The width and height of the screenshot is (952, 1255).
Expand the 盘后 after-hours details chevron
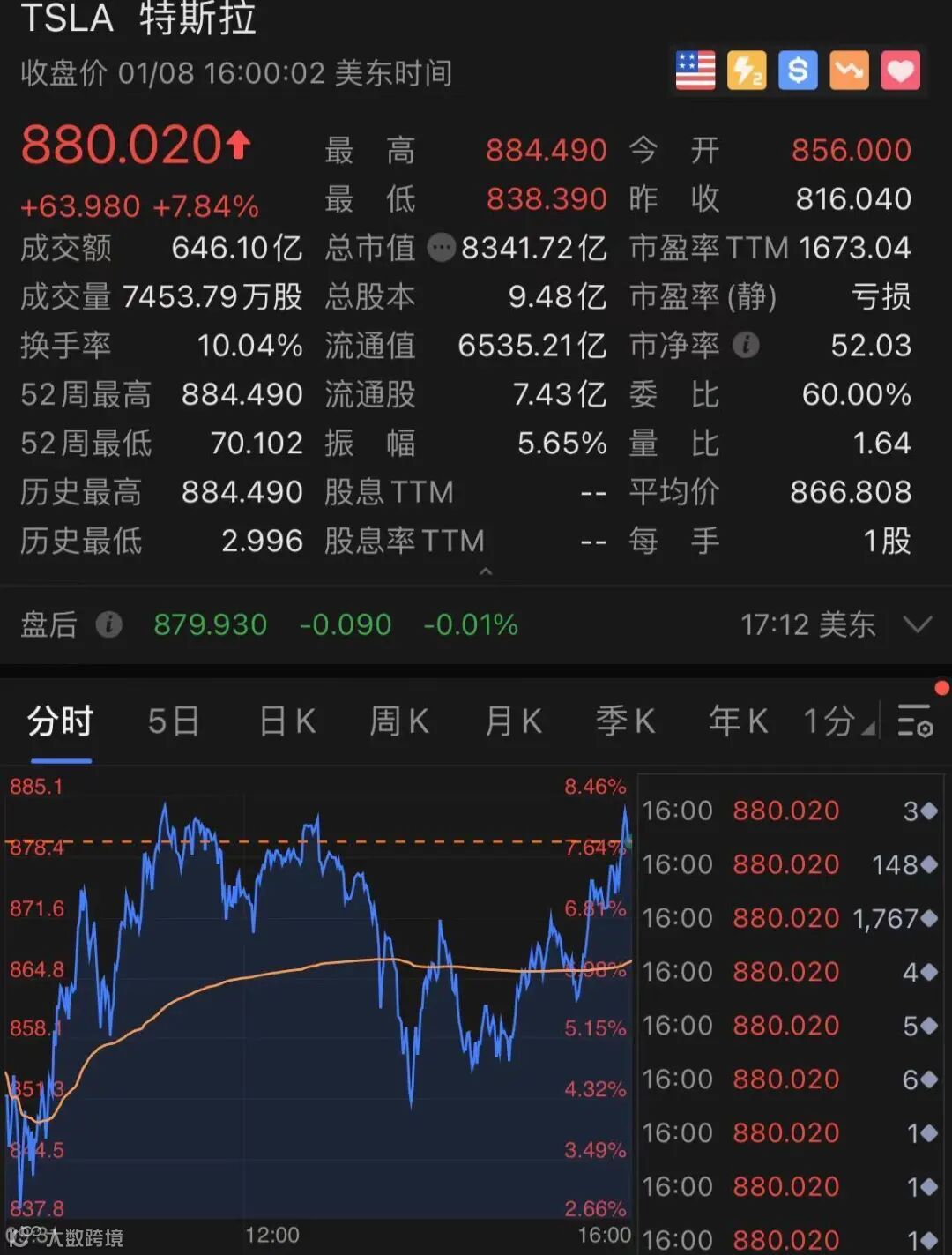pos(918,625)
